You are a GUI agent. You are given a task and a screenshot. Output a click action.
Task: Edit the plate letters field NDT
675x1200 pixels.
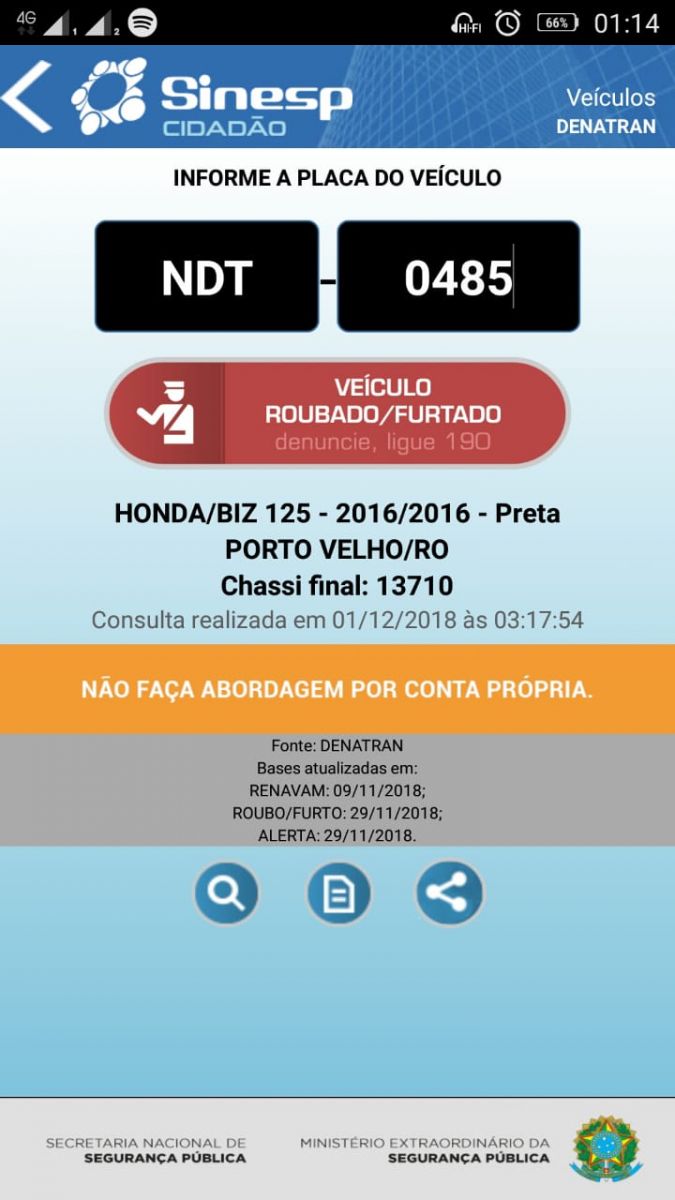(207, 277)
